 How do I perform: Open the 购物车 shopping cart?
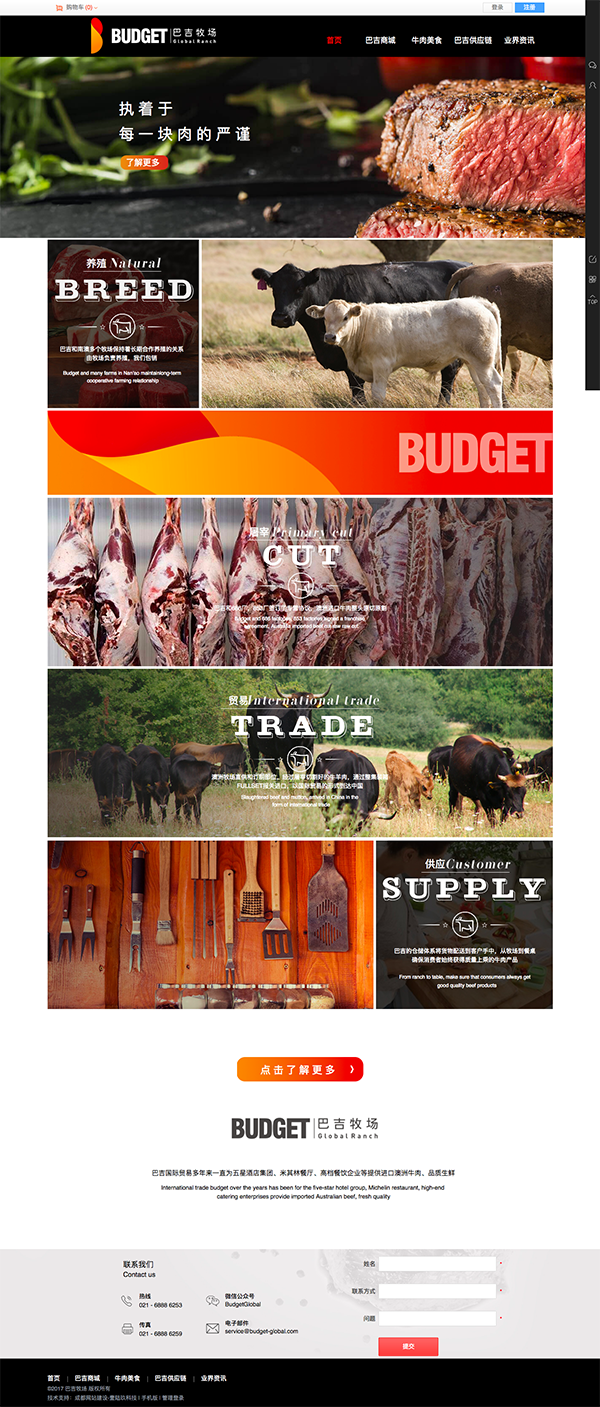coord(77,7)
